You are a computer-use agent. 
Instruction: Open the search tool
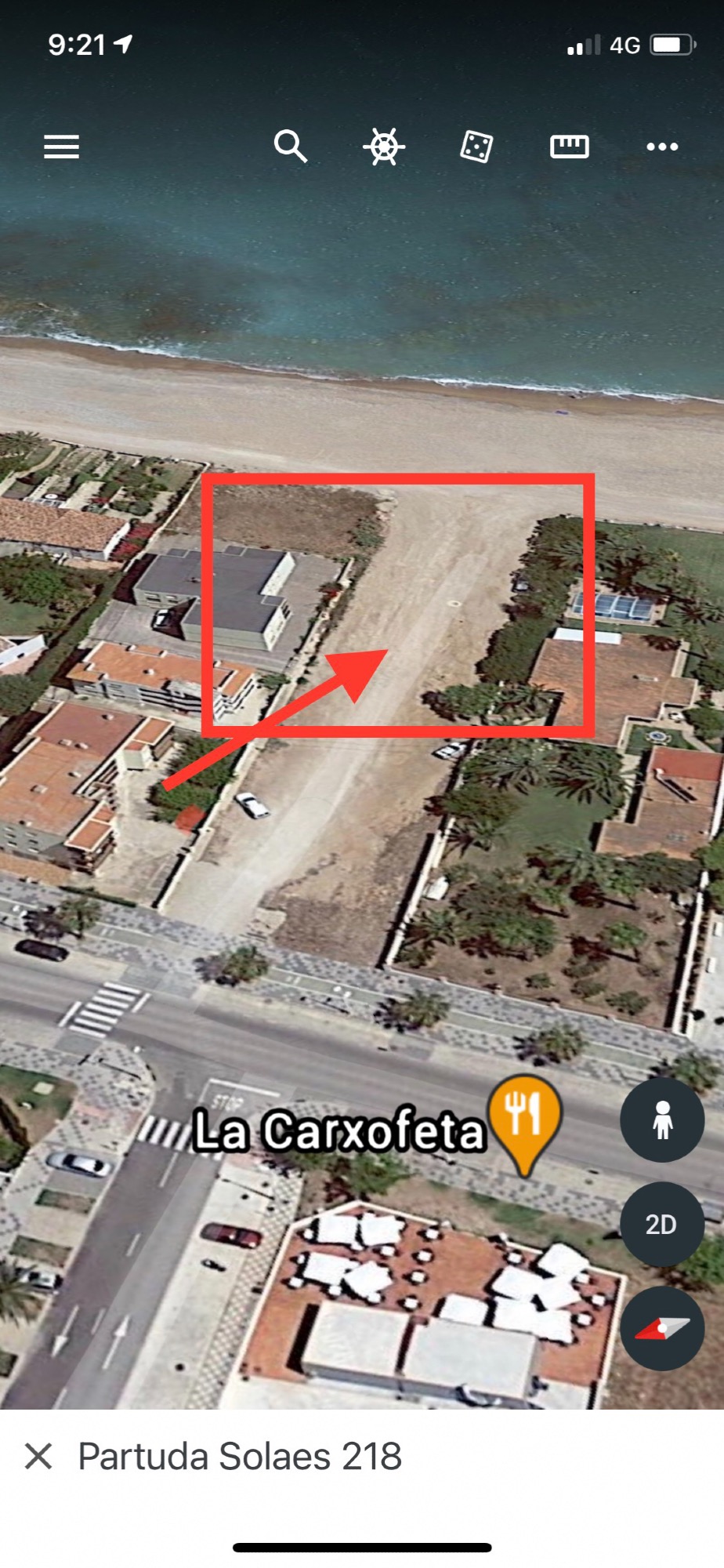[290, 147]
